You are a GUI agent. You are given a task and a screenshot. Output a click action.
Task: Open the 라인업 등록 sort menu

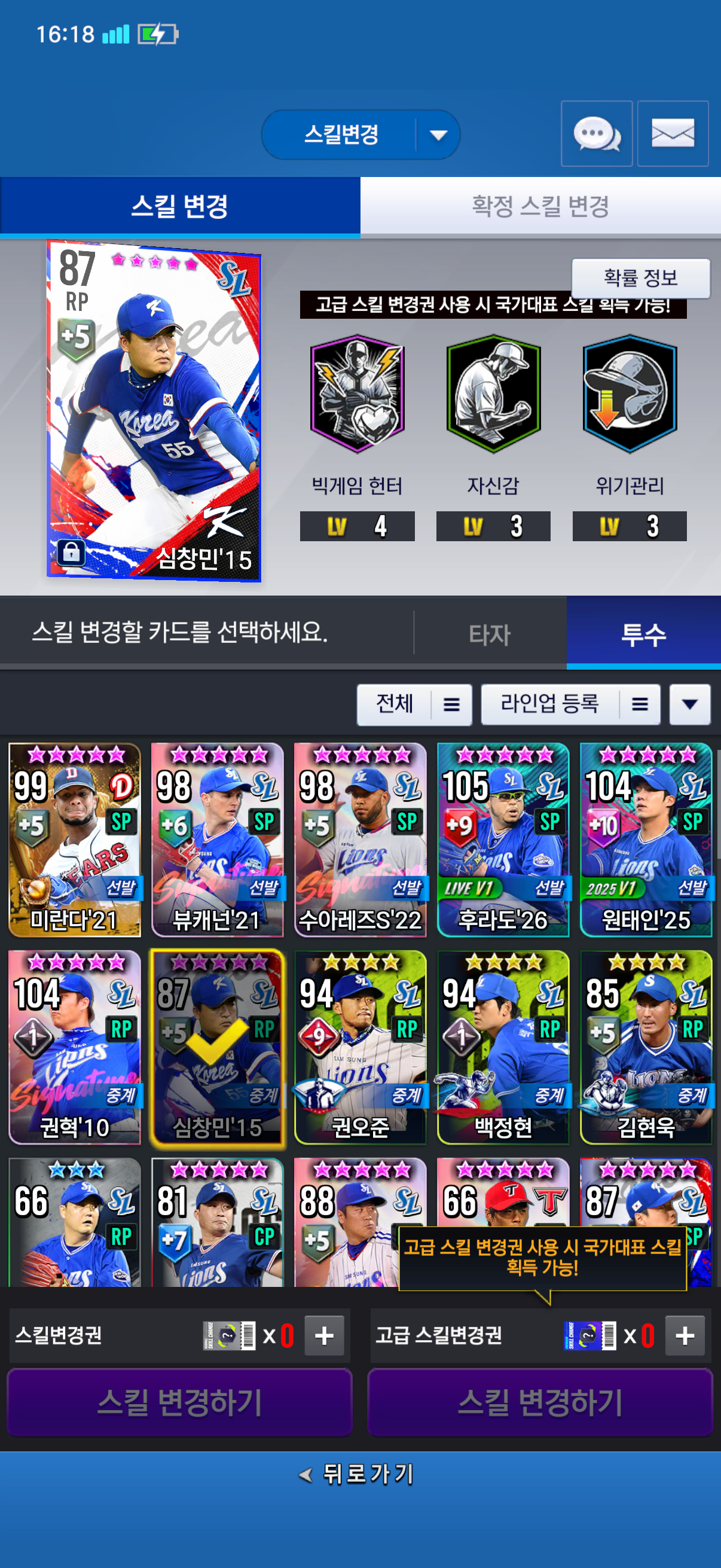click(570, 704)
